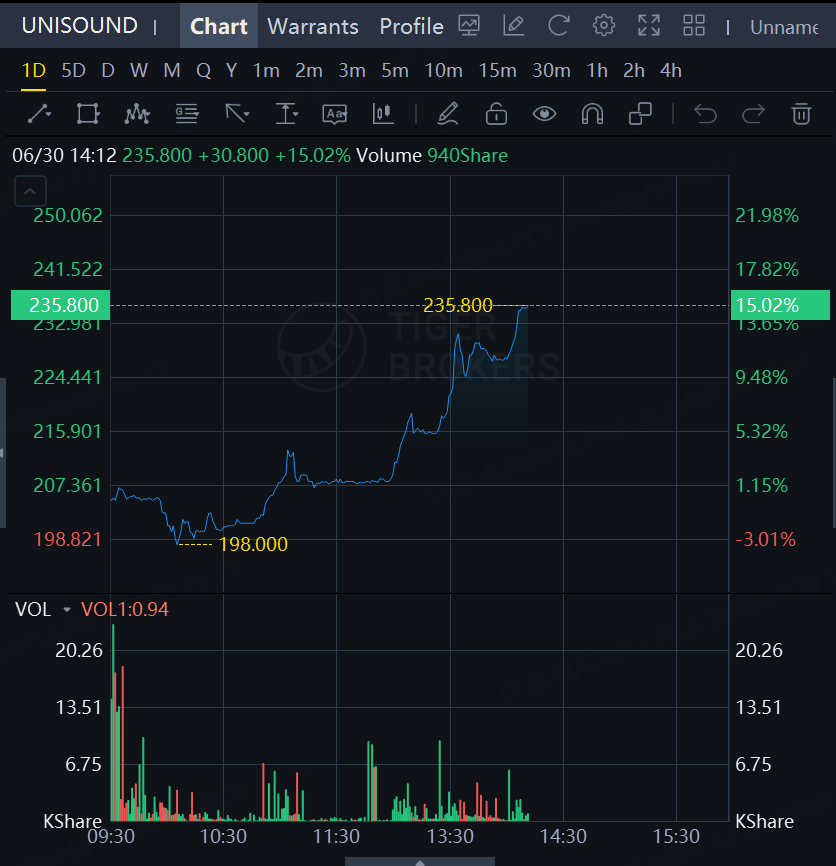Toggle drawings visibility eye icon
Viewport: 836px width, 866px height.
(x=544, y=114)
